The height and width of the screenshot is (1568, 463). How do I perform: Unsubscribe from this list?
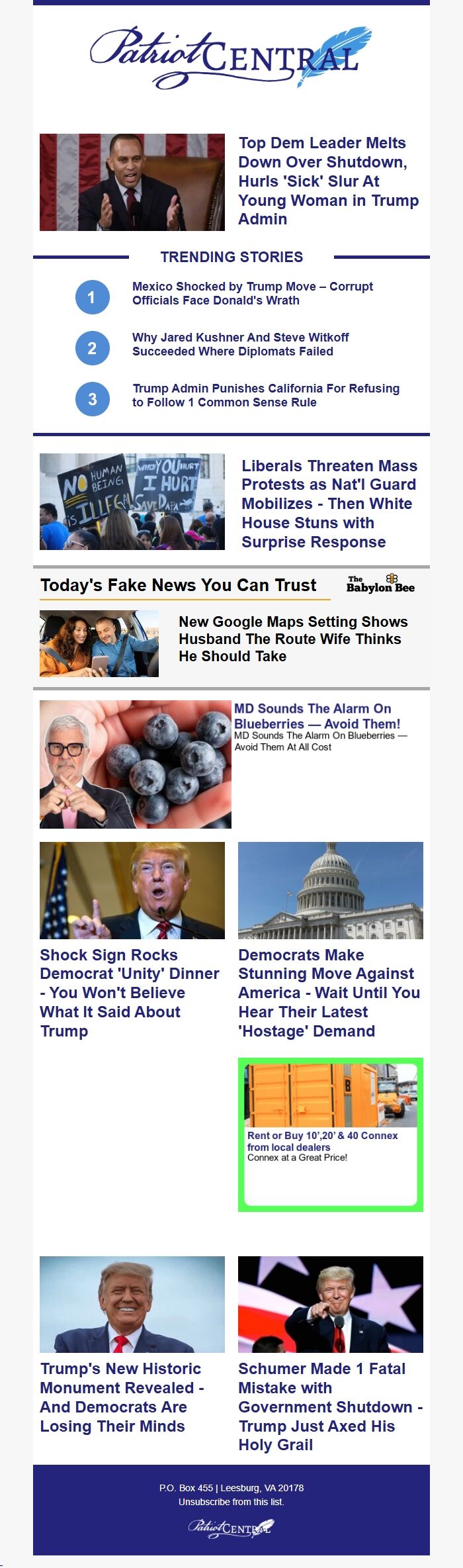click(231, 1502)
